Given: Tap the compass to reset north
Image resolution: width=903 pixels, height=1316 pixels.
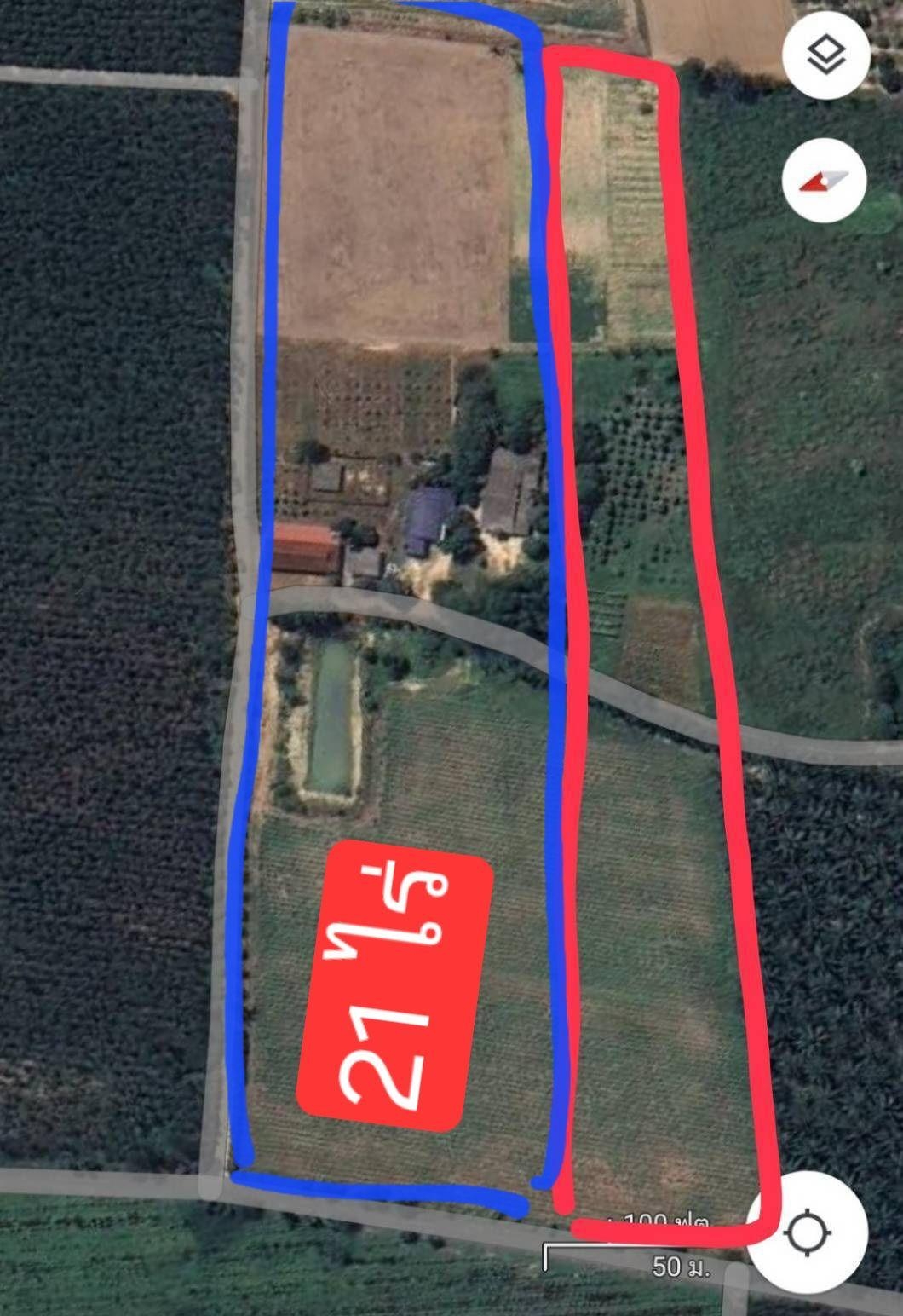Looking at the screenshot, I should click(824, 181).
